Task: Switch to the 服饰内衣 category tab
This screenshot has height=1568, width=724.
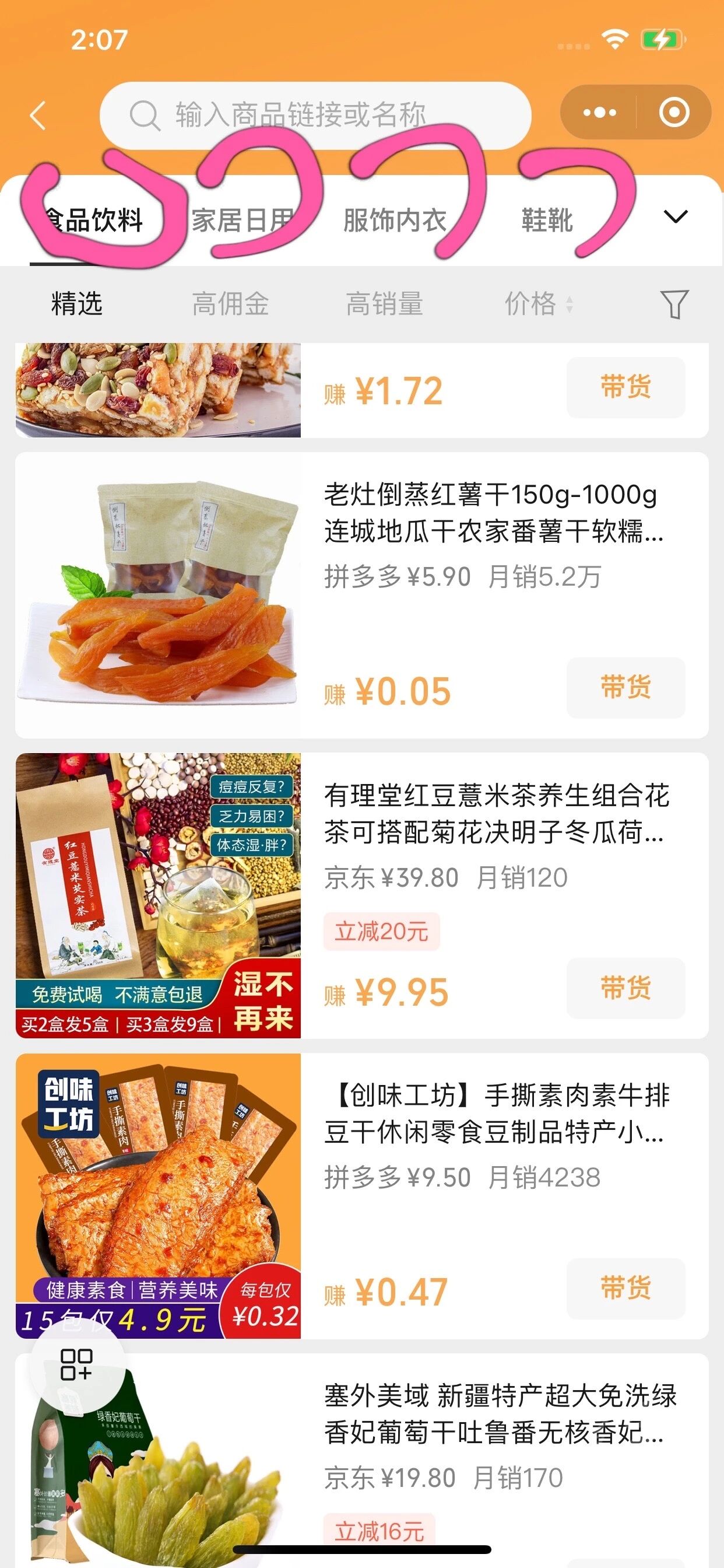Action: [x=395, y=220]
